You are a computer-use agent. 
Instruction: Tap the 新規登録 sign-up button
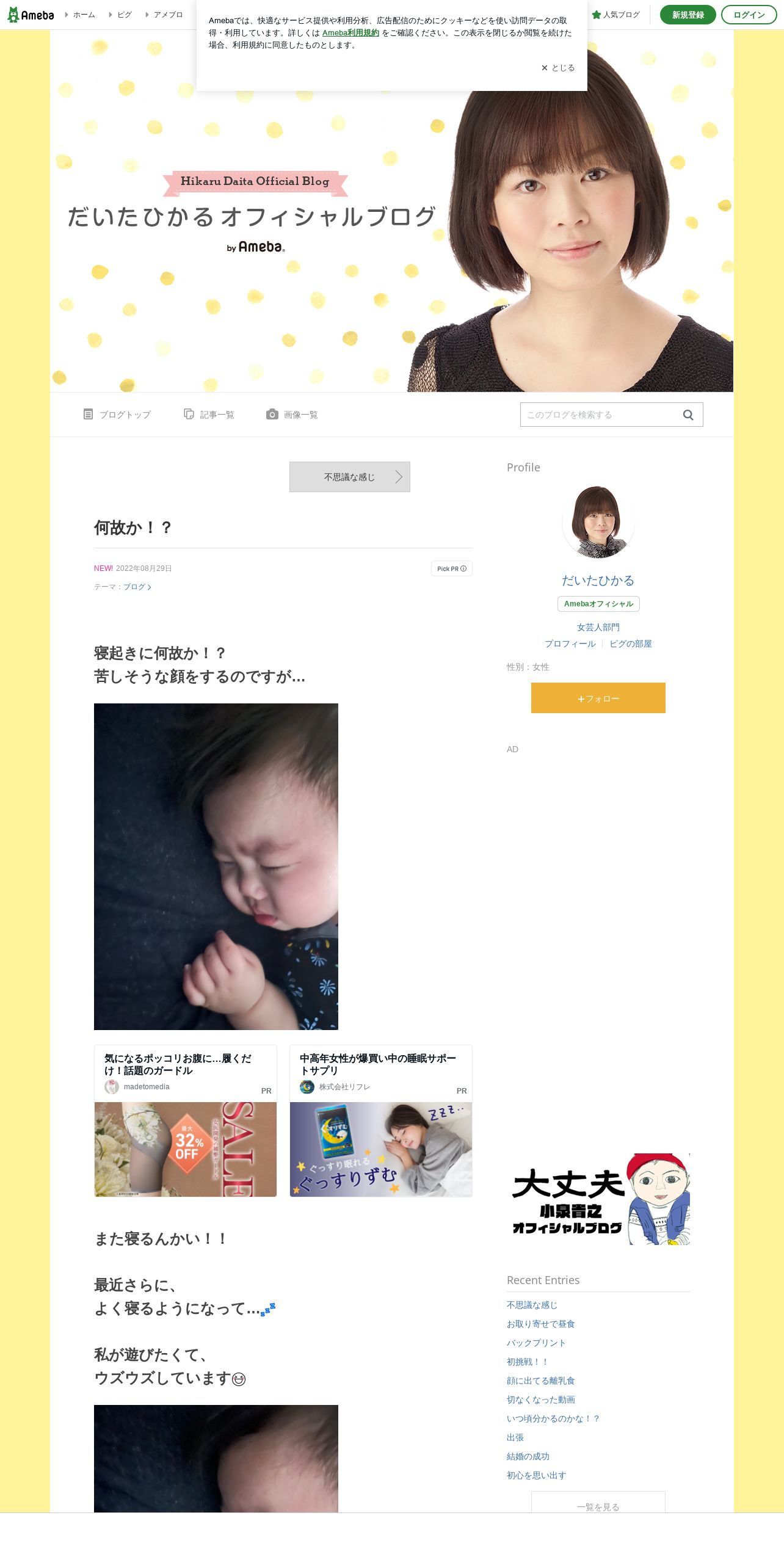tap(688, 15)
